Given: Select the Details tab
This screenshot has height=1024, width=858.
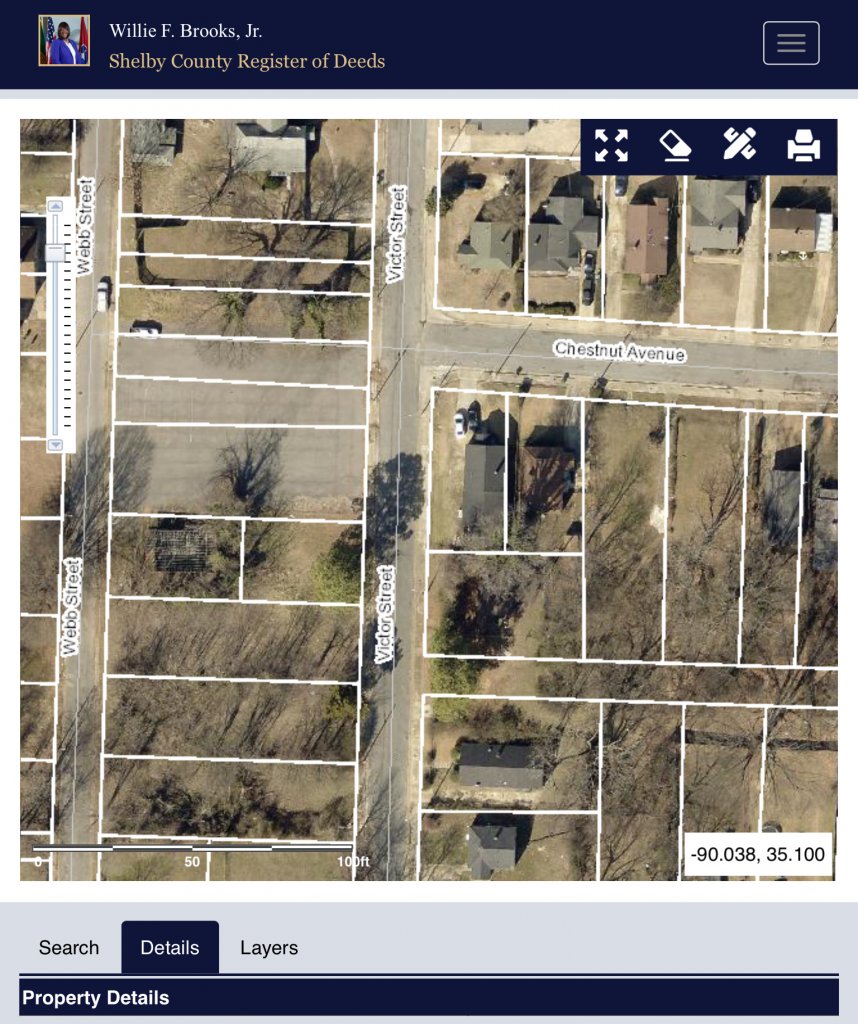Looking at the screenshot, I should click(x=170, y=948).
